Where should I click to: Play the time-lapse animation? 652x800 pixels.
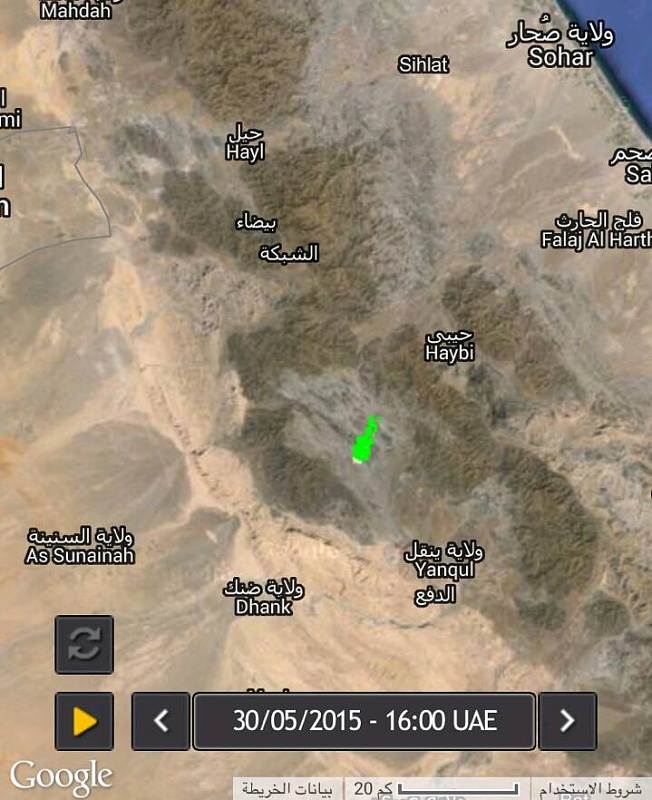tap(84, 721)
